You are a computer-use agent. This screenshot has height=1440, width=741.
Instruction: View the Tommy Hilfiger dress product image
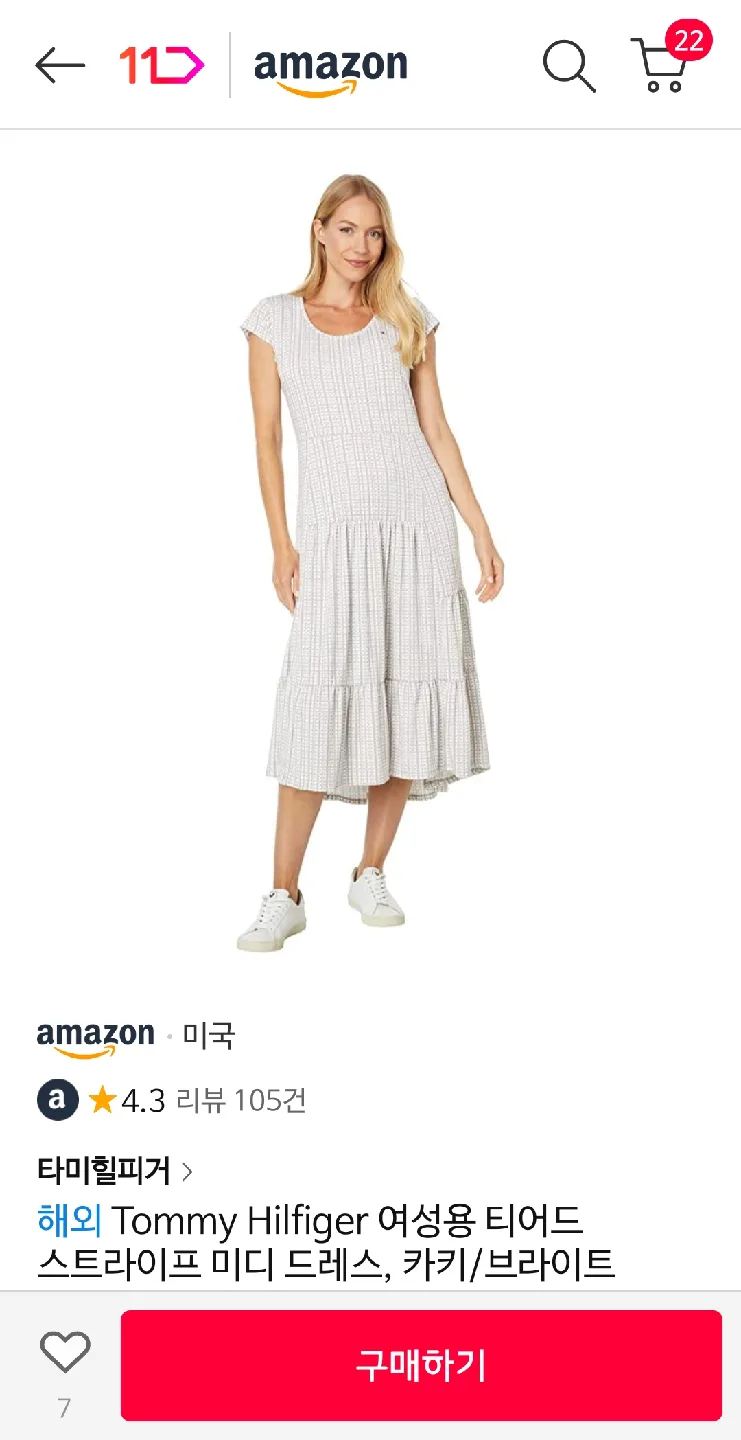(370, 560)
